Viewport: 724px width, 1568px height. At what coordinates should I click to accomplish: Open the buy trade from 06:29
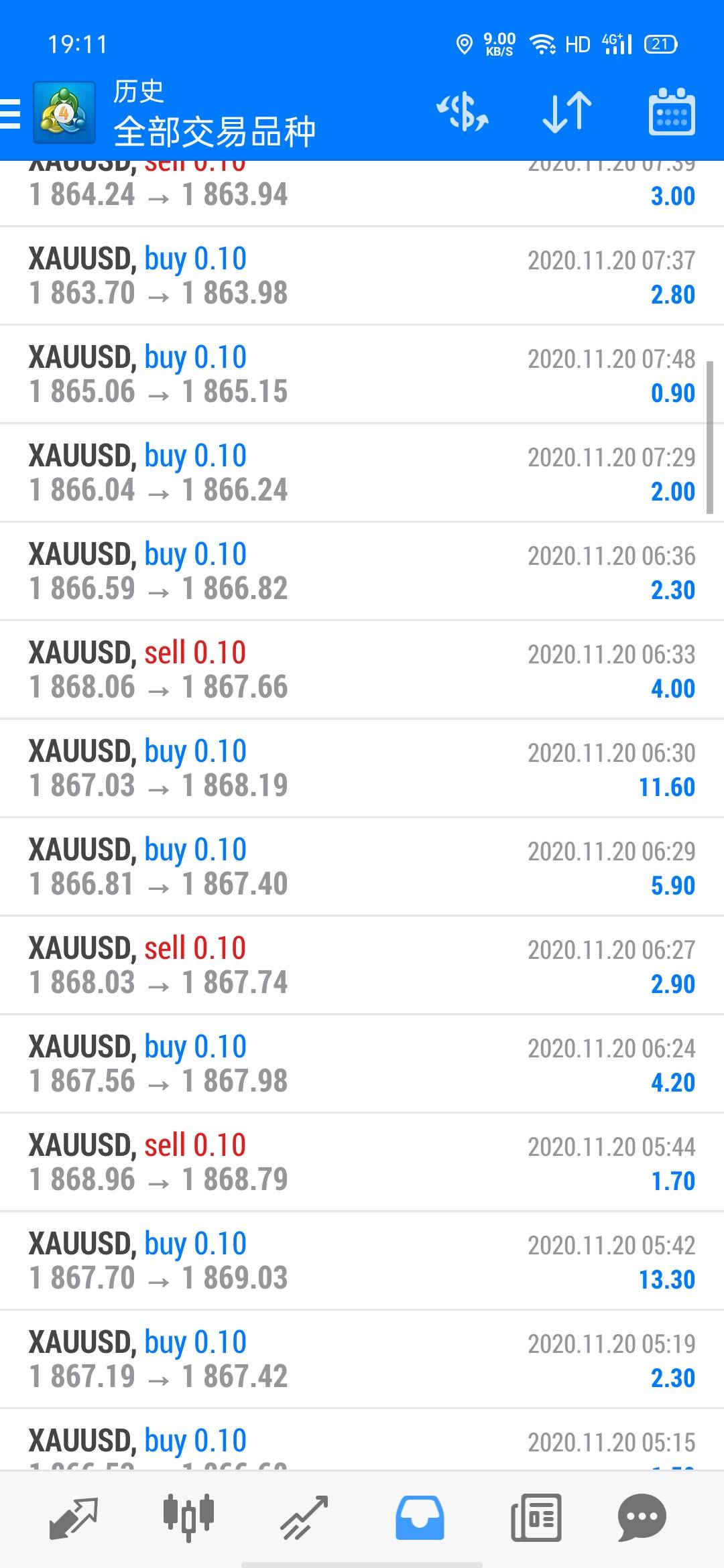pyautogui.click(x=362, y=867)
